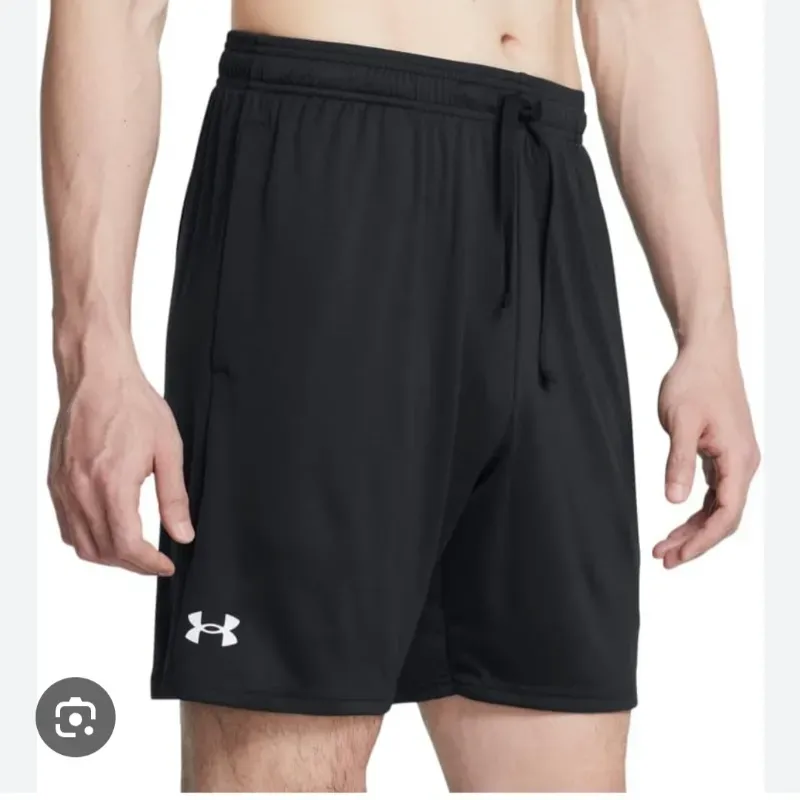Search this image with Google Lens
The height and width of the screenshot is (800, 800).
(x=75, y=716)
